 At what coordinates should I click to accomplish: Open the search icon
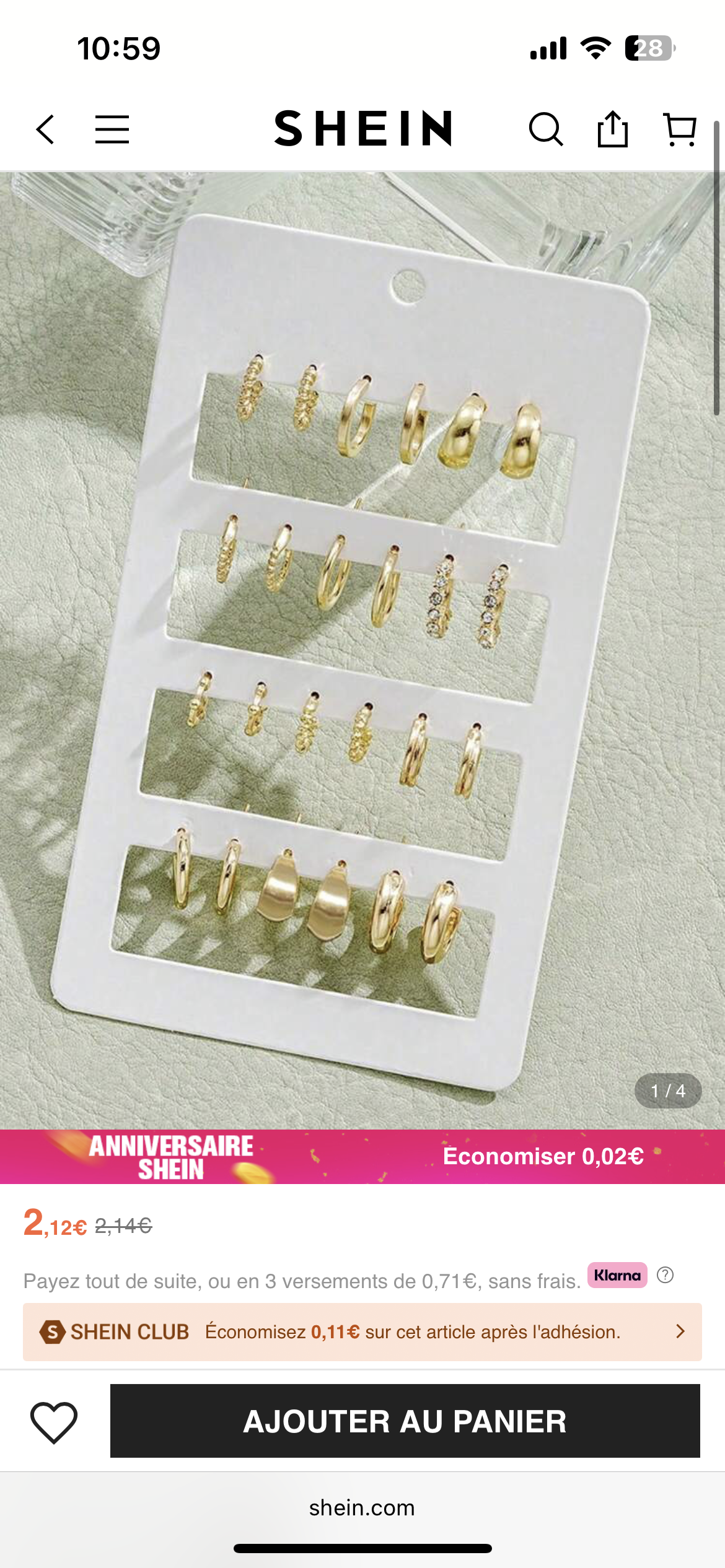[546, 129]
